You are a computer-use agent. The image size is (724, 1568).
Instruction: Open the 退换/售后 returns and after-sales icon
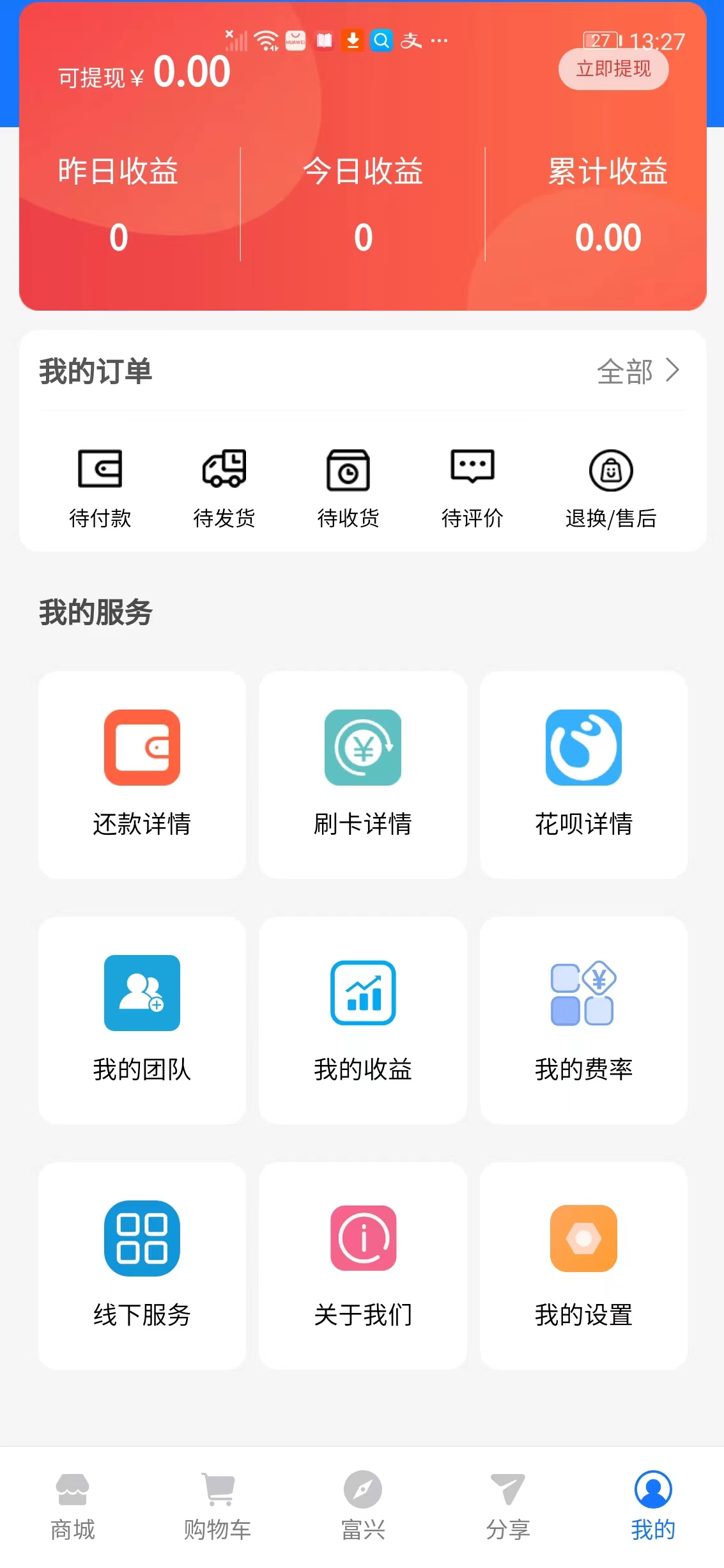[612, 487]
